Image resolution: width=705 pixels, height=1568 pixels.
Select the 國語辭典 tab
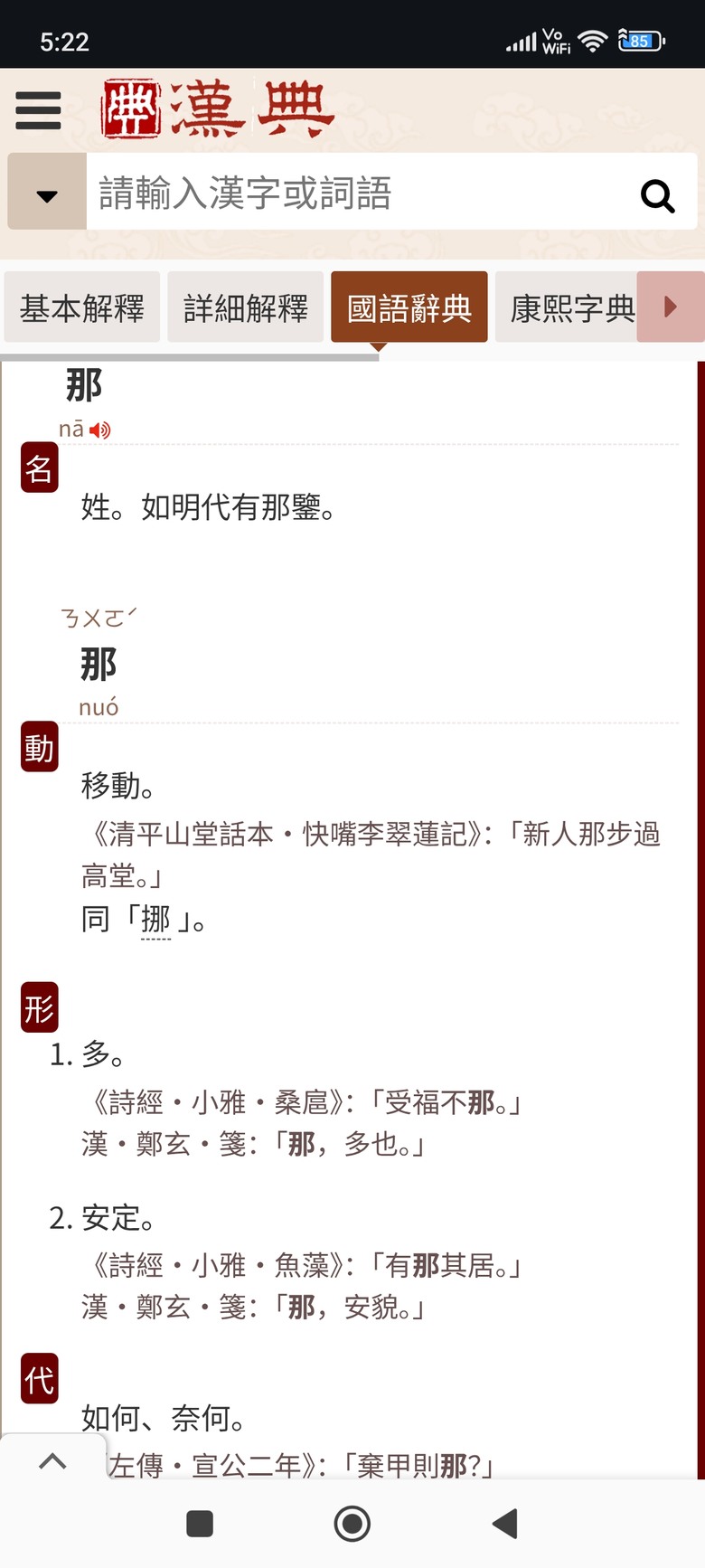409,308
